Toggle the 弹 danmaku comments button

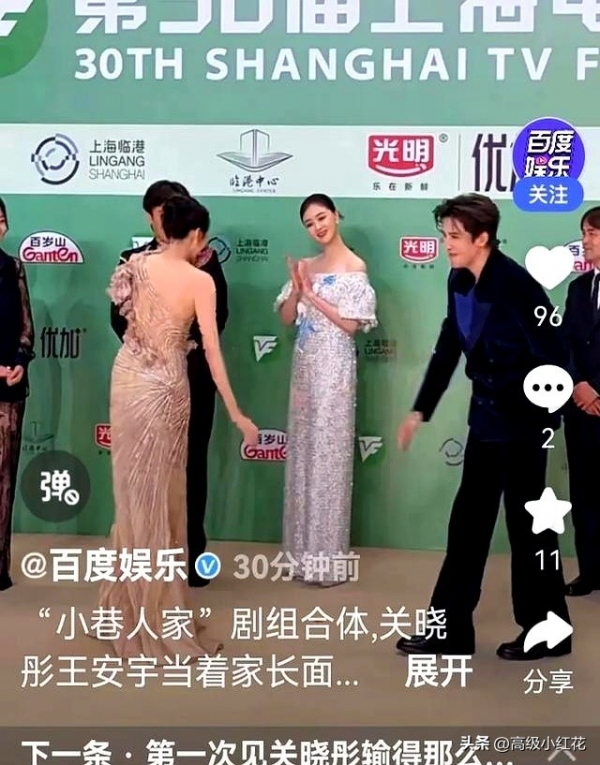[56, 486]
